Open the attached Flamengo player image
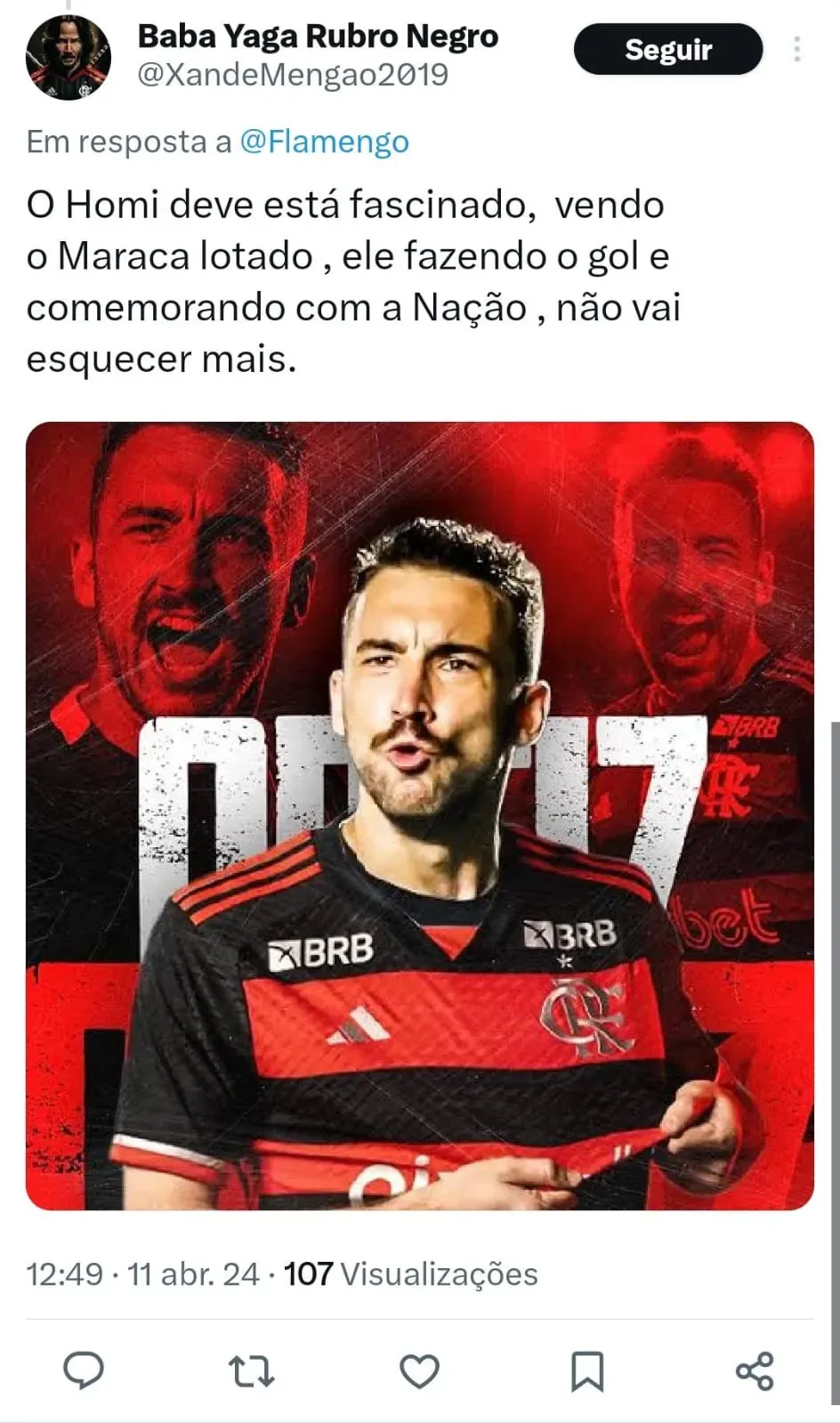 tap(419, 814)
